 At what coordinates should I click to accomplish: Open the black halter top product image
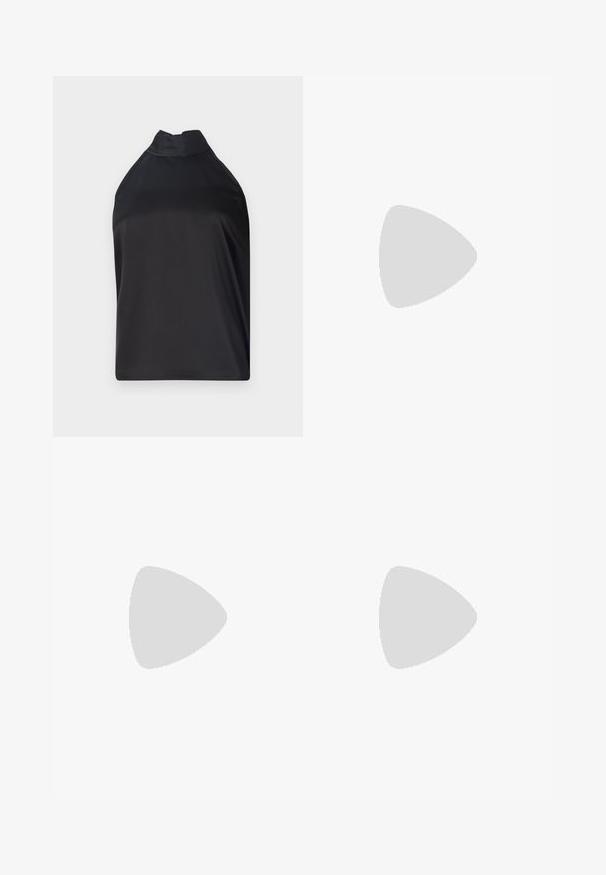[x=178, y=256]
